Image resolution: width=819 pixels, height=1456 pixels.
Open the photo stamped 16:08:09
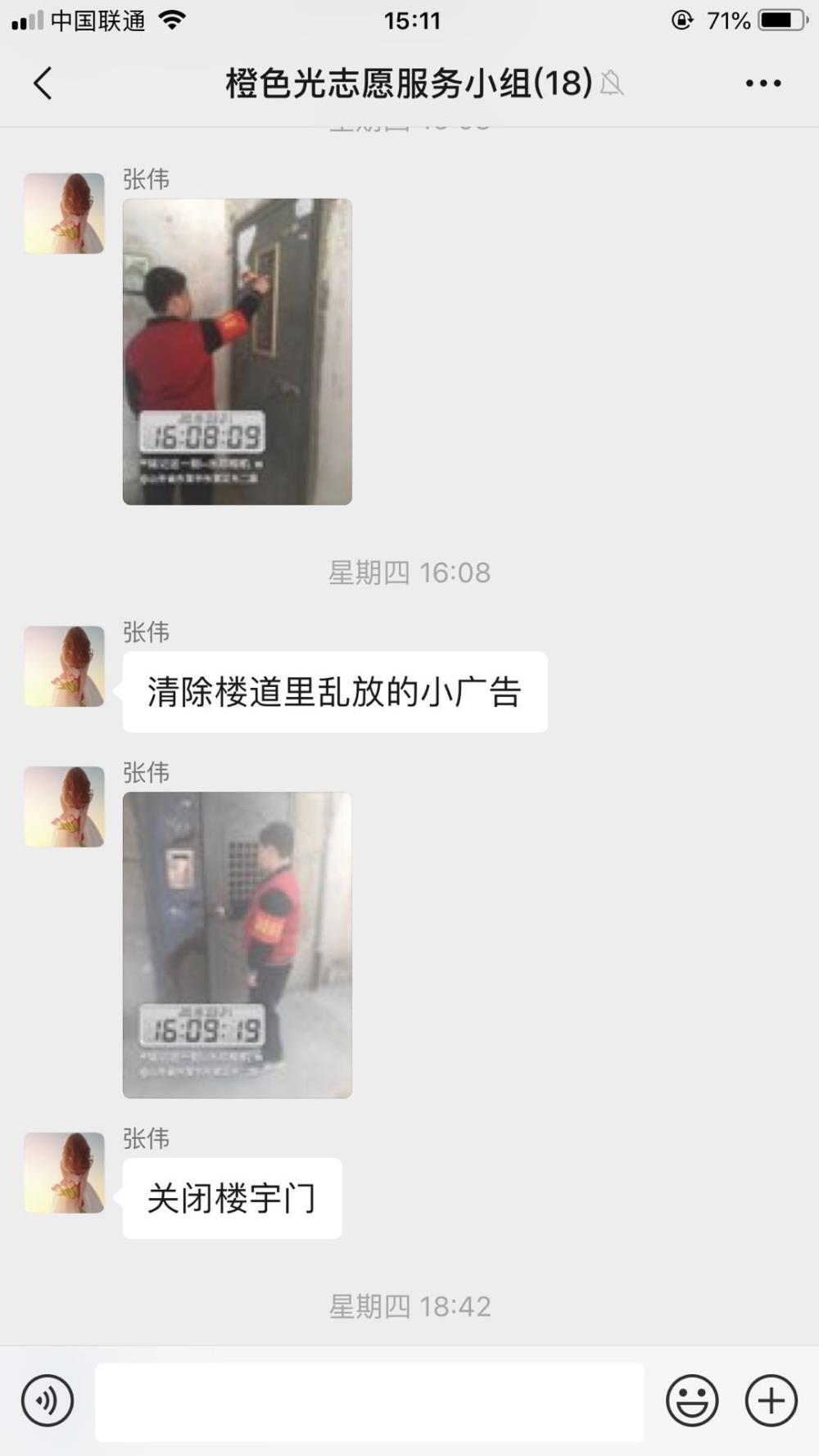[238, 351]
